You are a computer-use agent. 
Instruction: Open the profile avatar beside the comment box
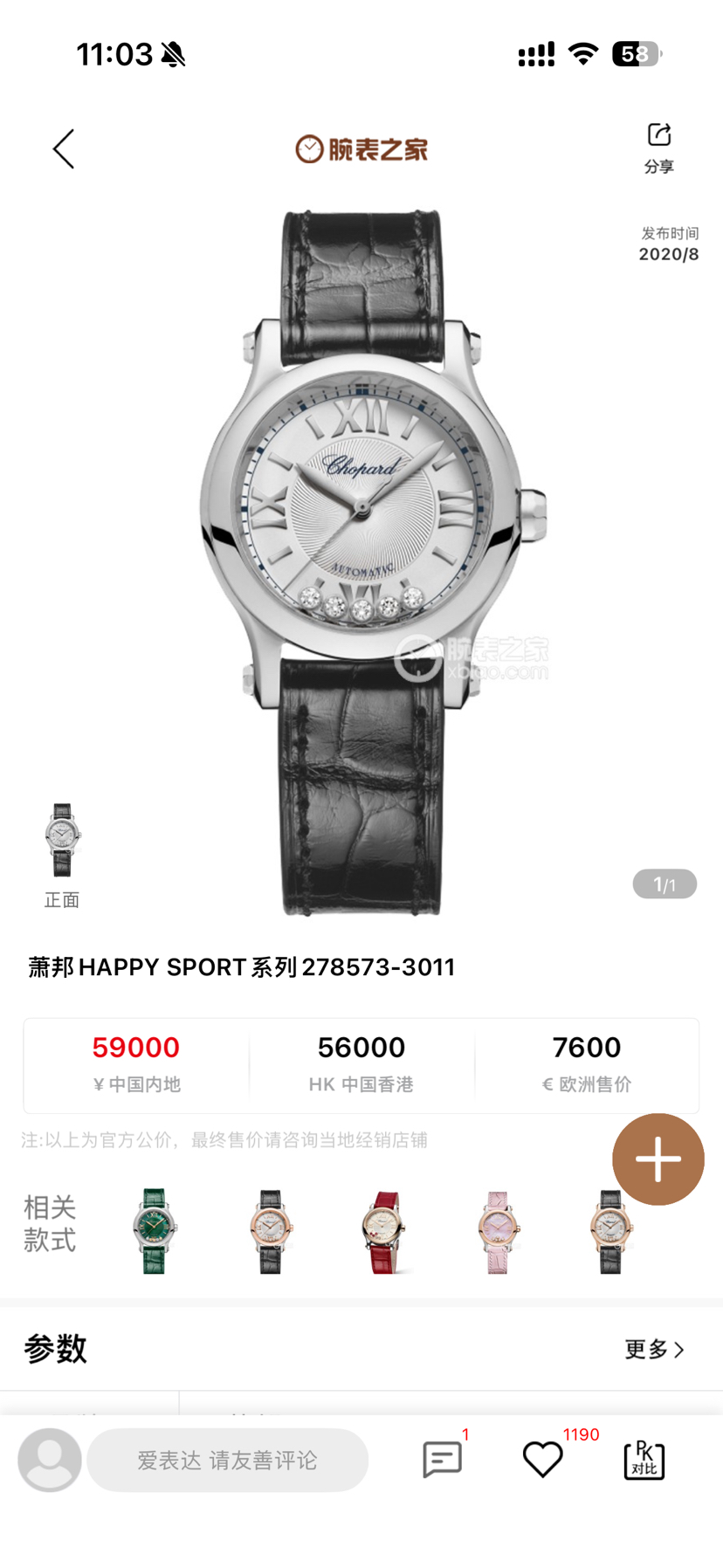(50, 1460)
